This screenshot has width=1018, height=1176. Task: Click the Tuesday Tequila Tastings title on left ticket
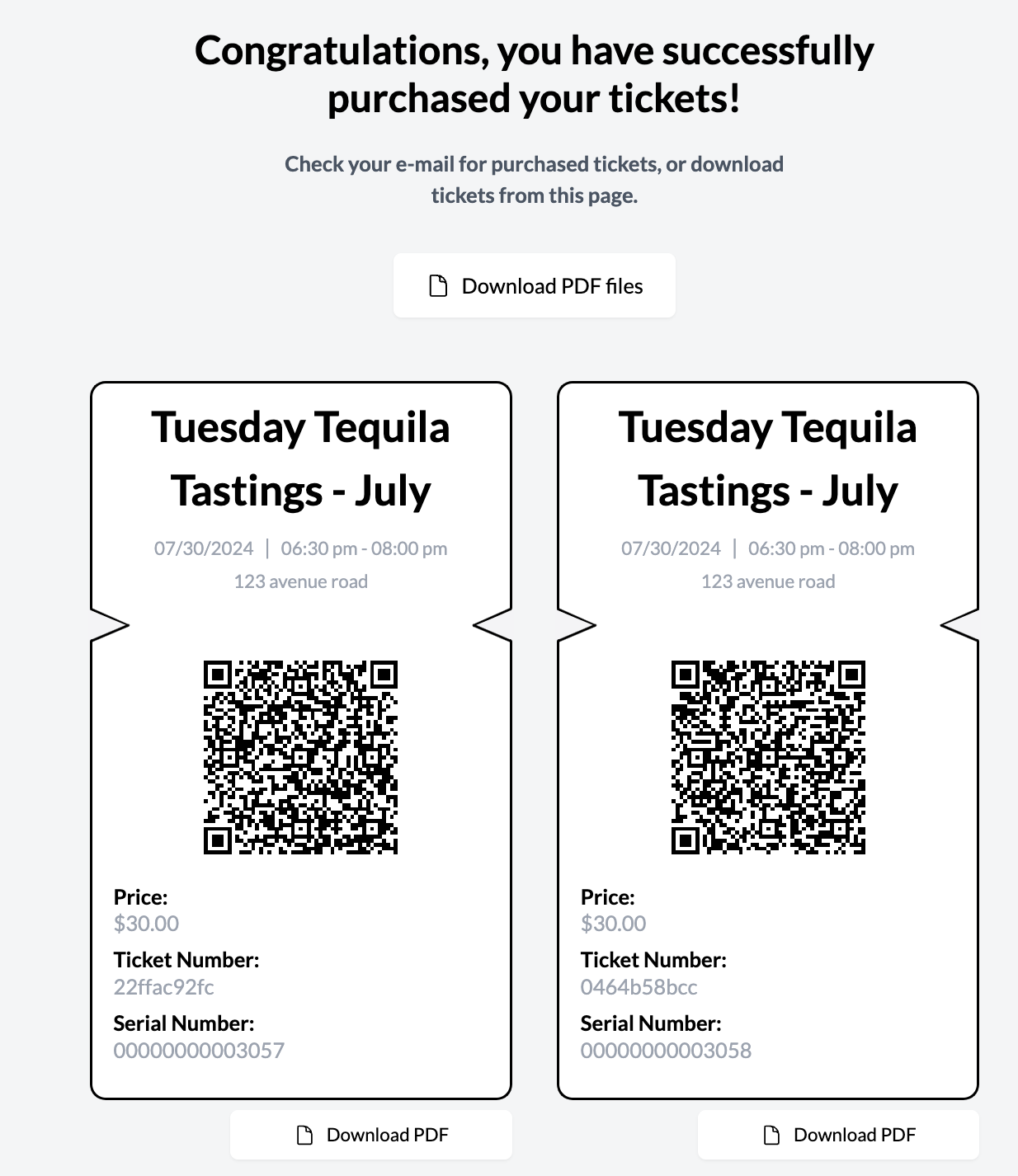coord(302,458)
